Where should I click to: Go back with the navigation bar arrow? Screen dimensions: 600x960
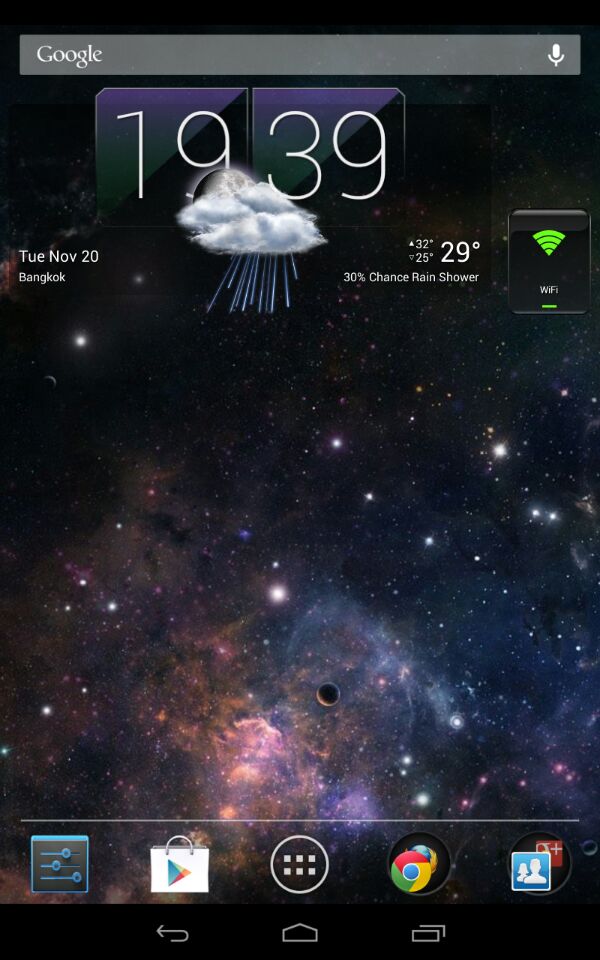pyautogui.click(x=172, y=933)
